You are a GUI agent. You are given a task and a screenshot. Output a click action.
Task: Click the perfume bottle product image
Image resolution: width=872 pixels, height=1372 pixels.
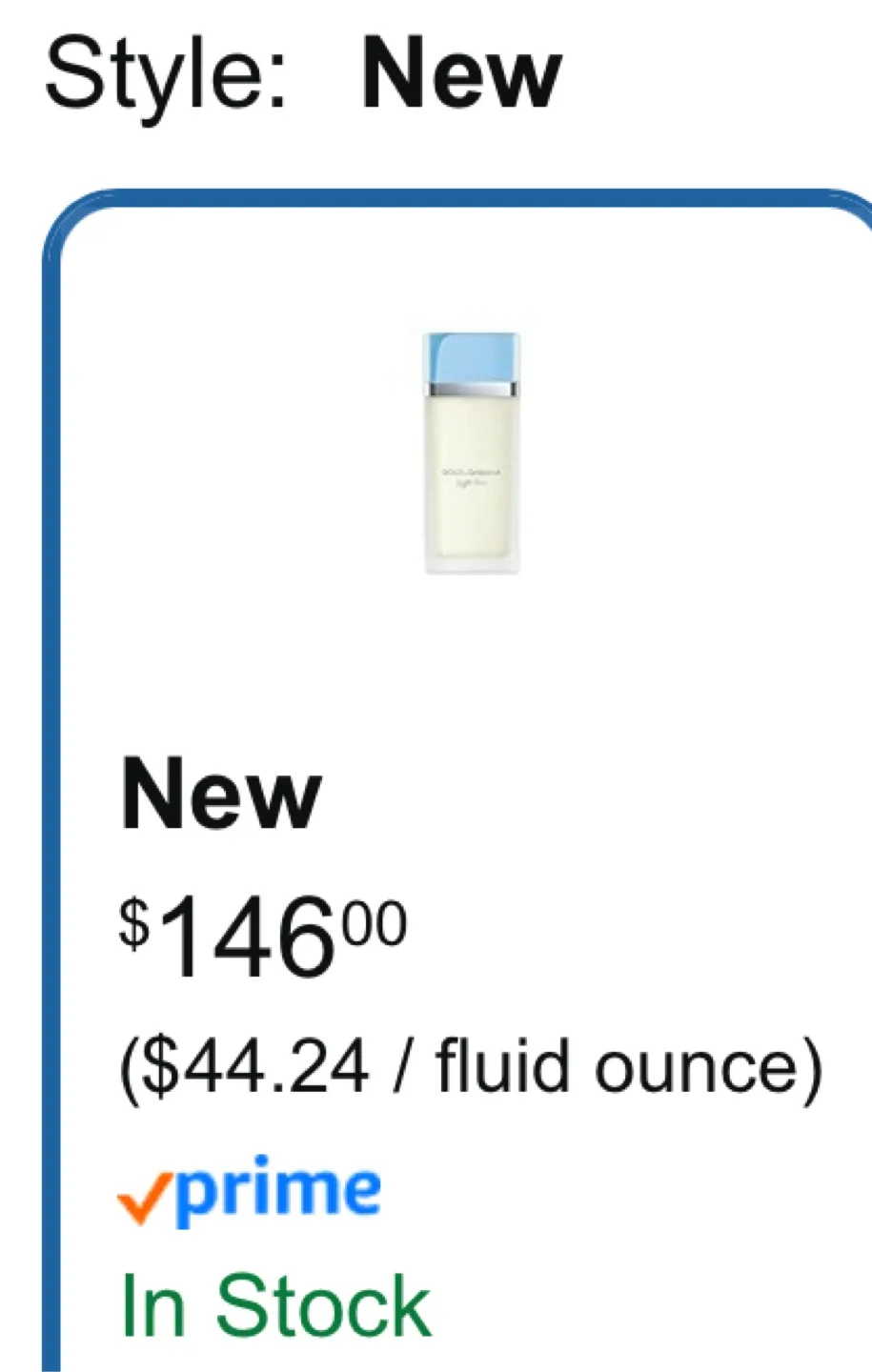click(471, 450)
